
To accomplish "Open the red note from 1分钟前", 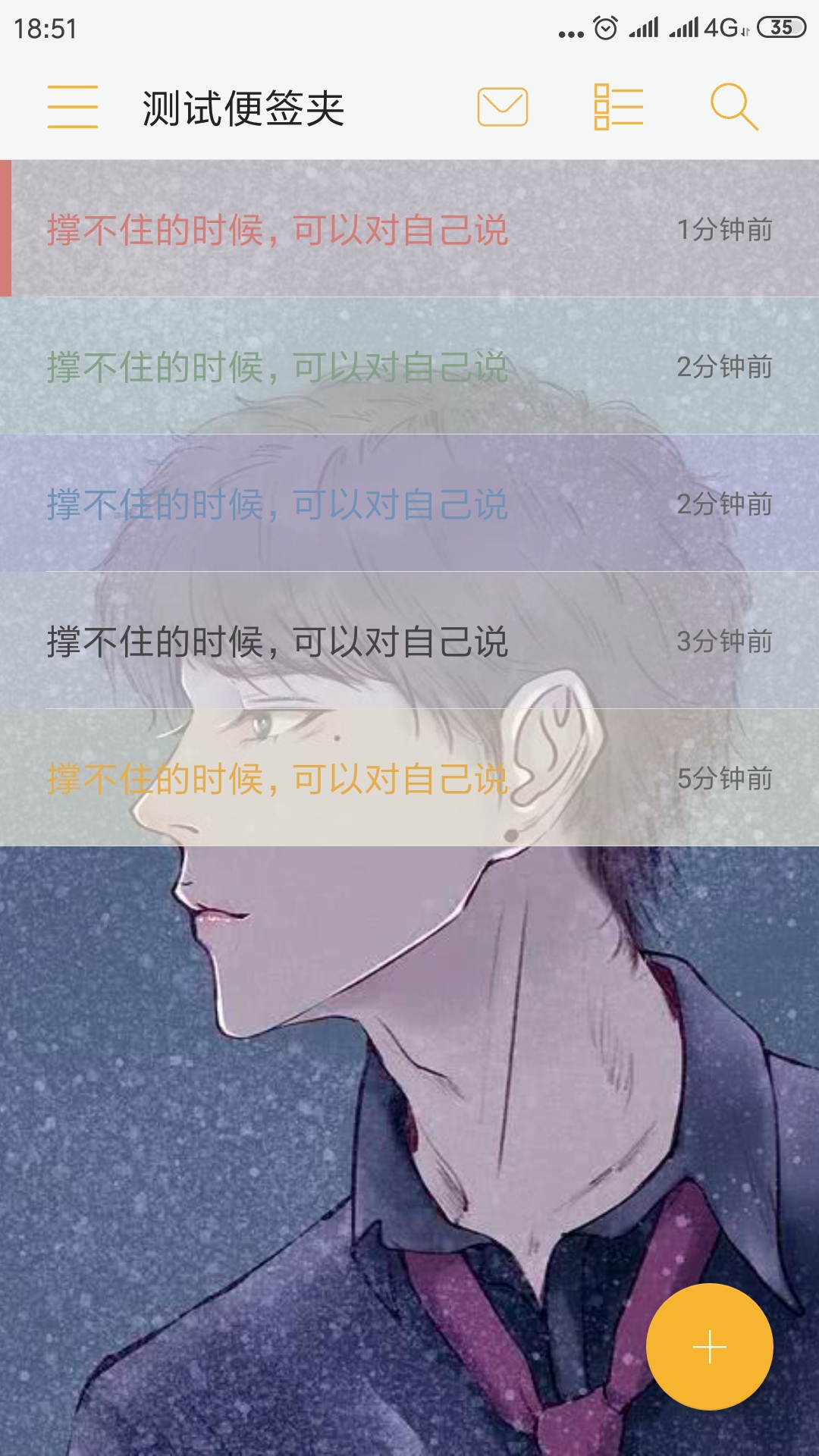I will pyautogui.click(x=409, y=229).
